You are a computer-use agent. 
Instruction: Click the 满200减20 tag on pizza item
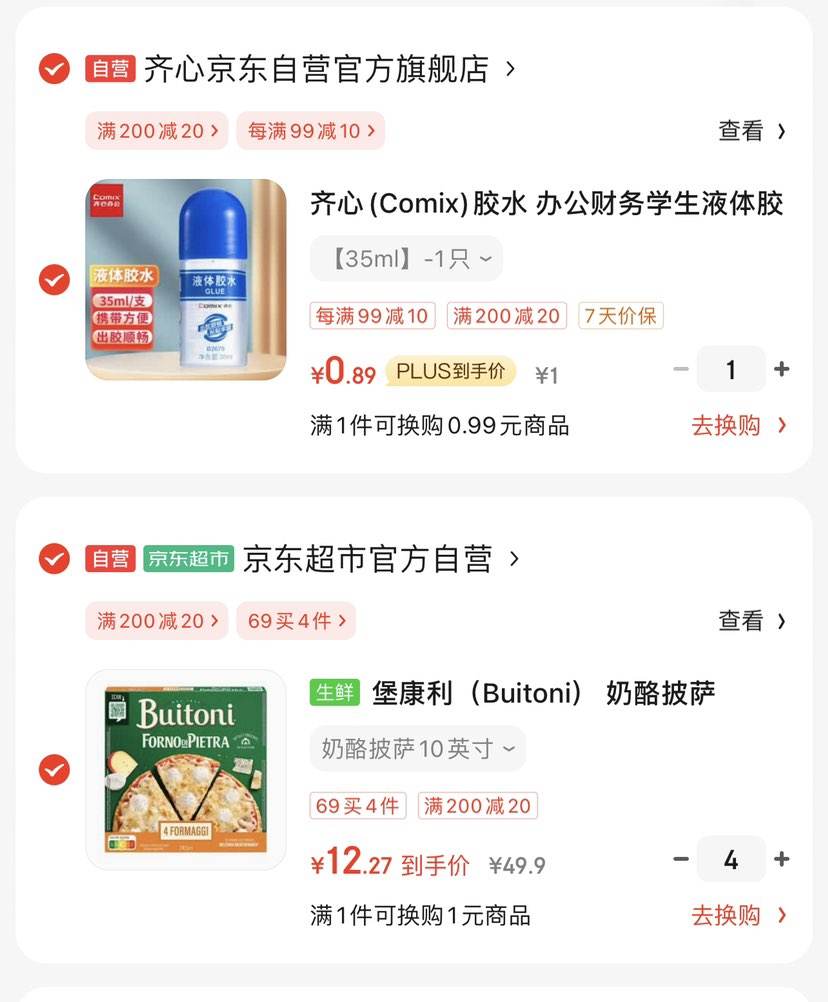[478, 805]
